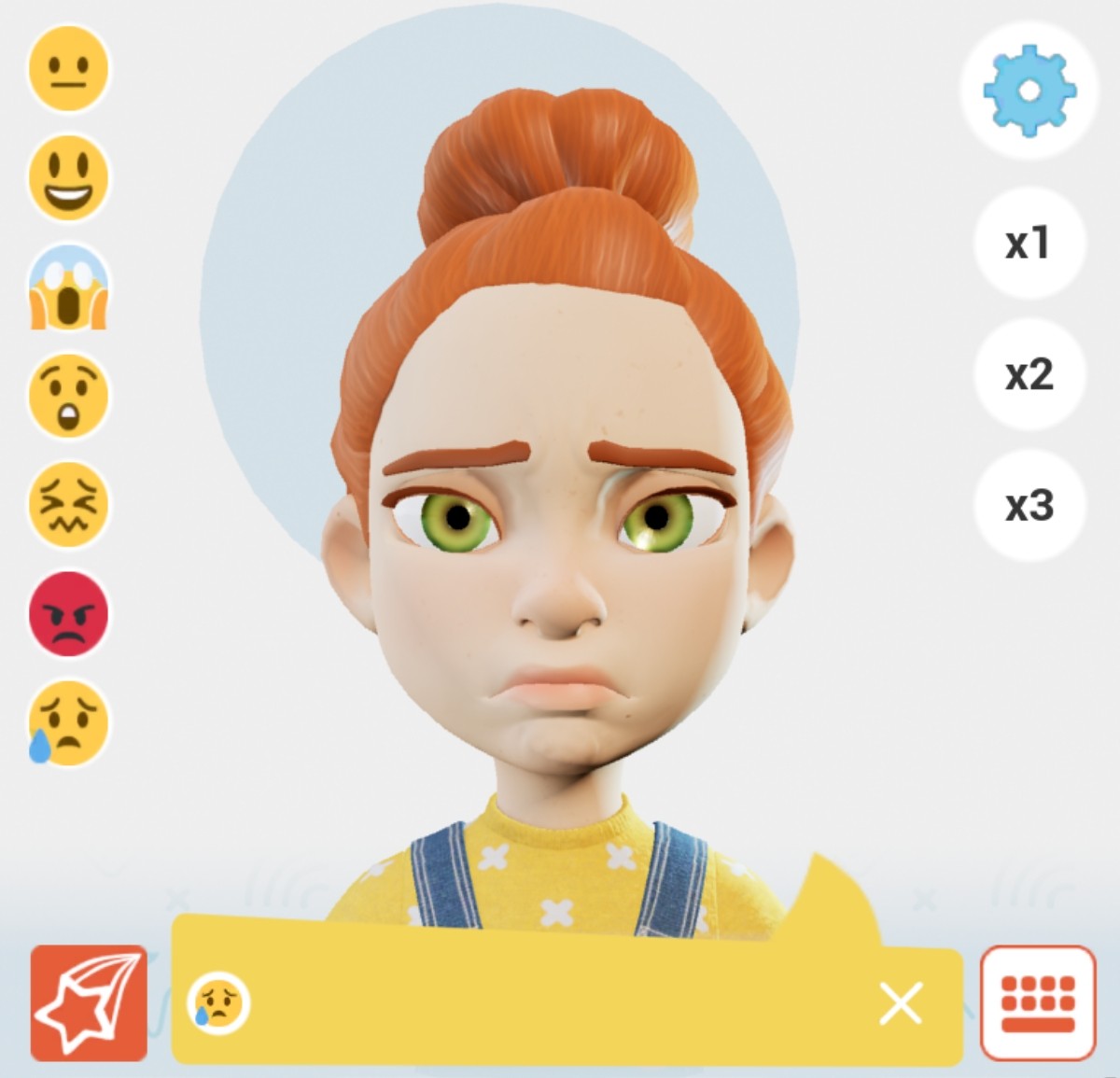
Task: Choose the confounded squinting emoji
Action: pos(68,505)
